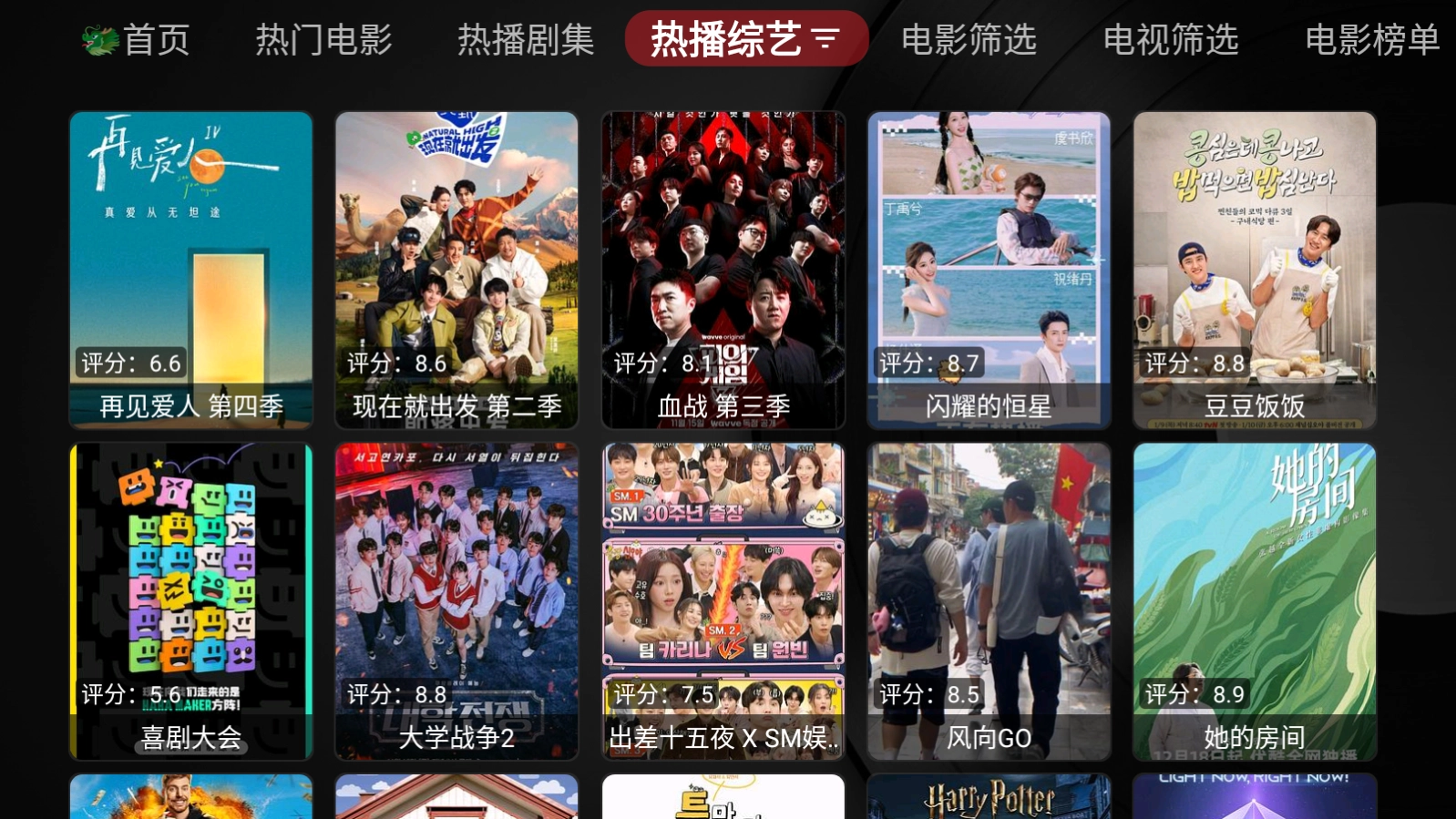Image resolution: width=1456 pixels, height=819 pixels.
Task: Open 闪耀的恒星 show
Action: [x=989, y=270]
